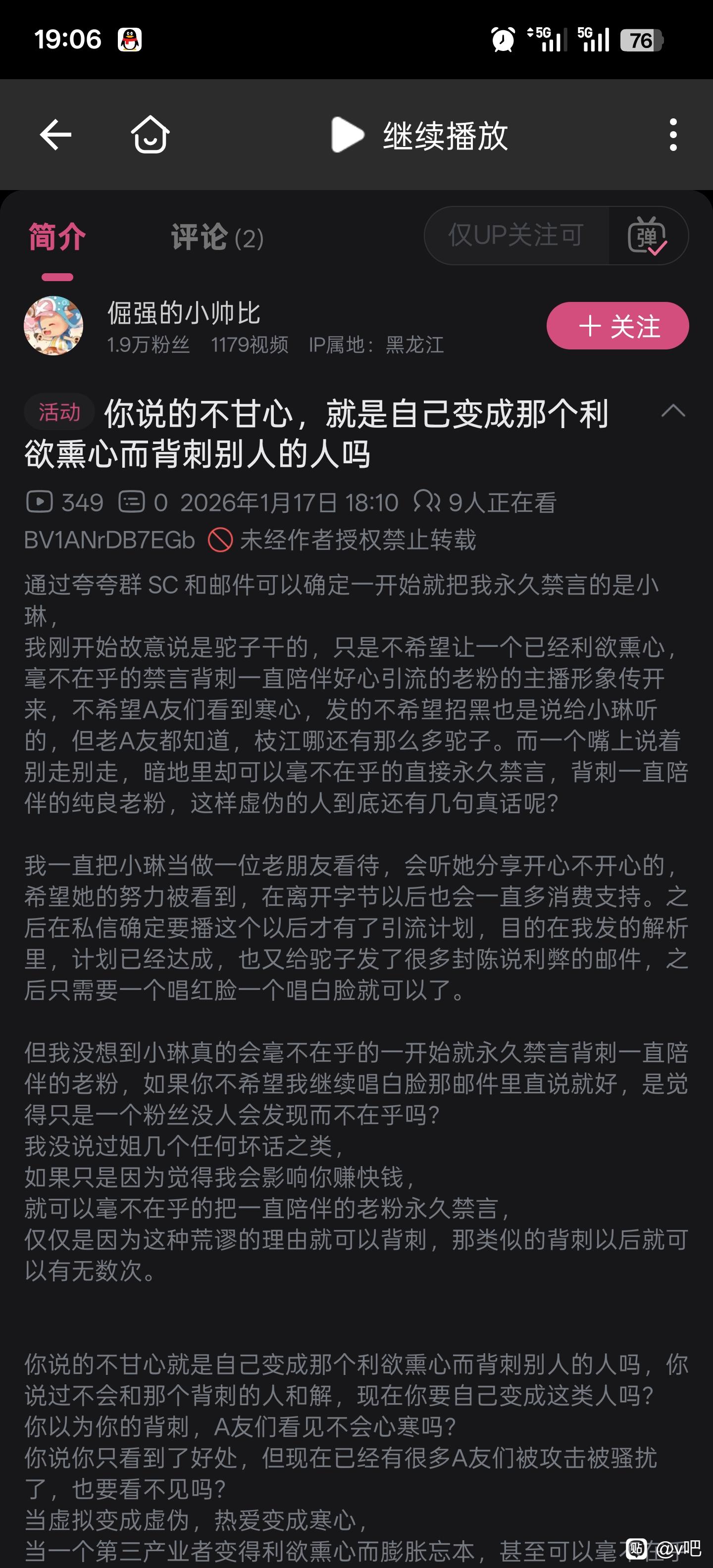Screen dimensions: 713x1568
Task: Follow uploader with the 关注 button
Action: 617,326
